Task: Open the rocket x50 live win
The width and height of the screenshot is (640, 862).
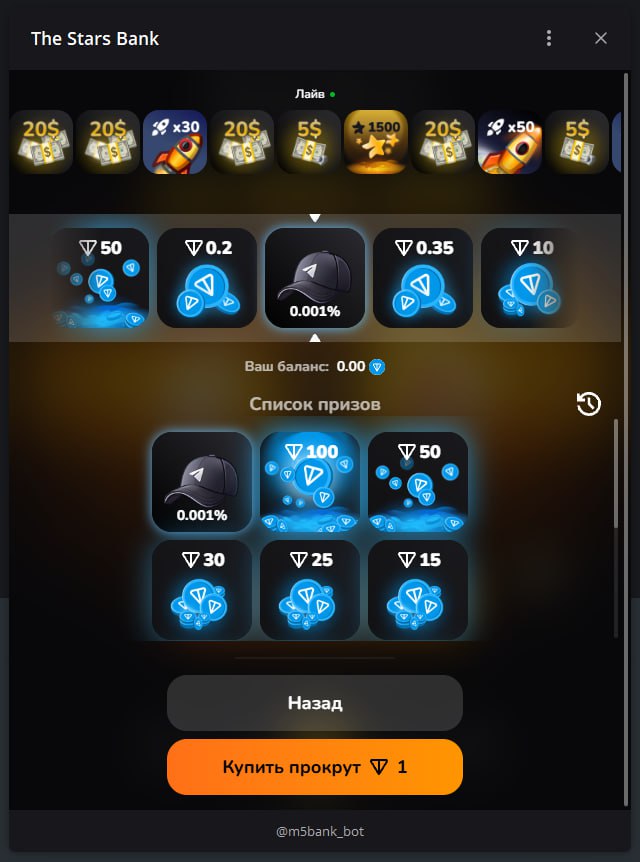Action: (x=510, y=142)
